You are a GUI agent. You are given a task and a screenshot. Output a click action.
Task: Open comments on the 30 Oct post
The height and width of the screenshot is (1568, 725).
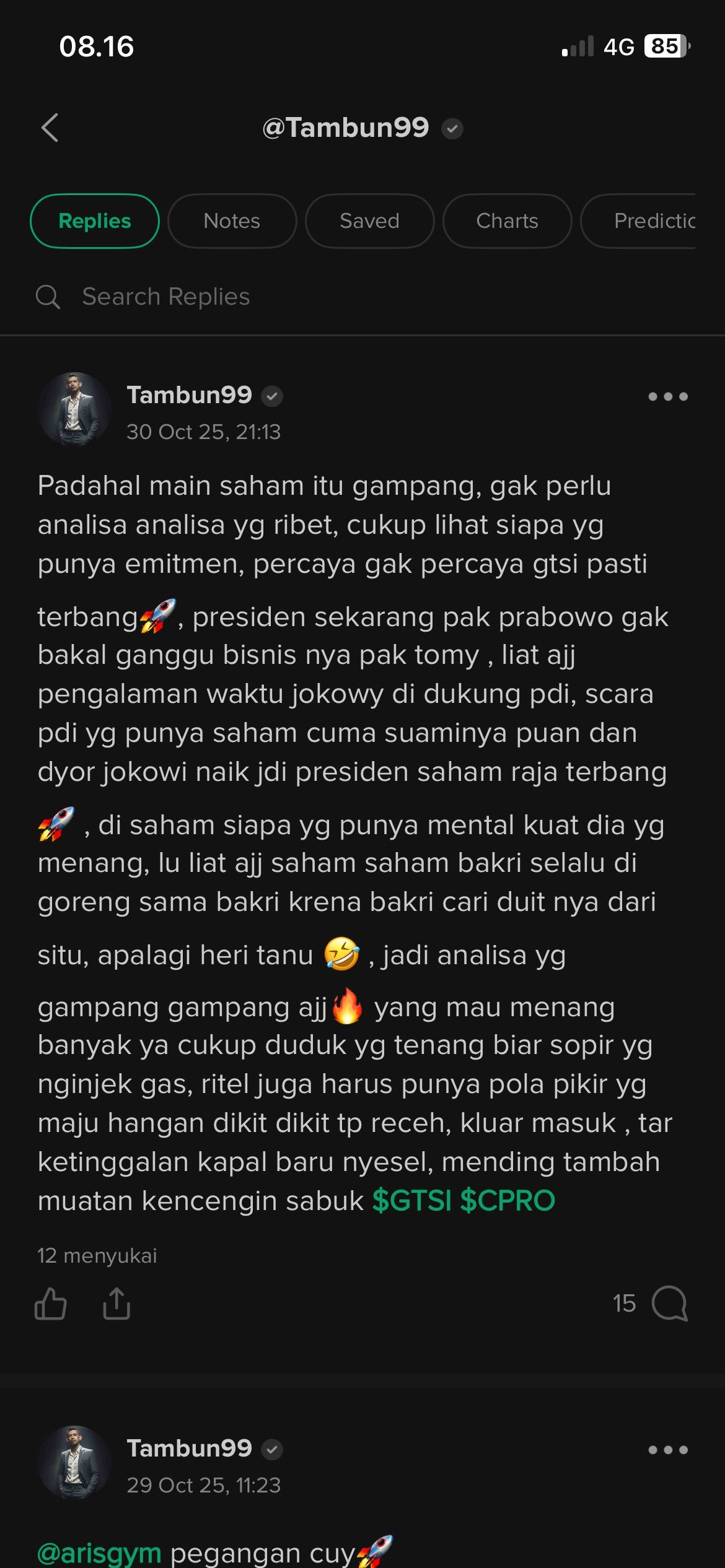tap(669, 1304)
